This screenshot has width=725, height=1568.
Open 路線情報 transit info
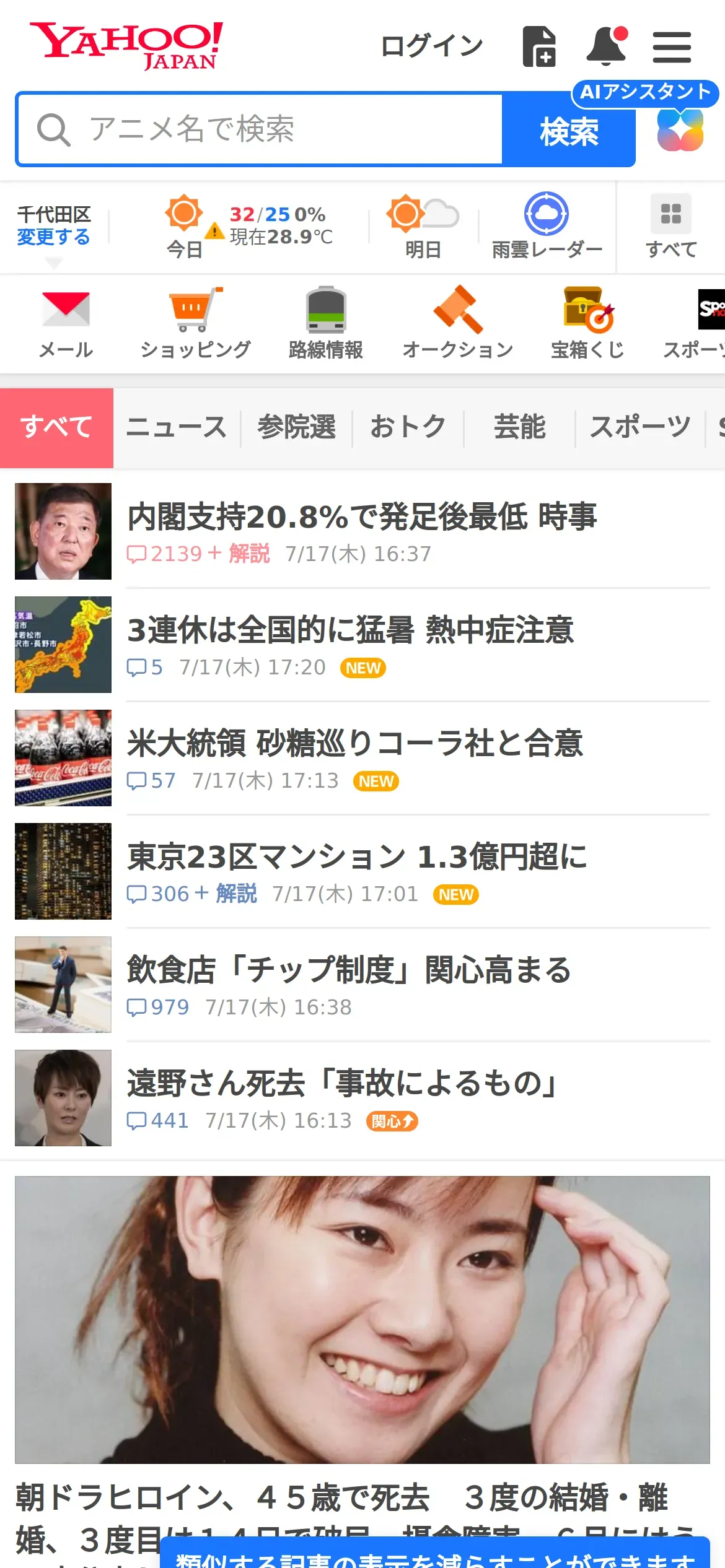point(326,323)
